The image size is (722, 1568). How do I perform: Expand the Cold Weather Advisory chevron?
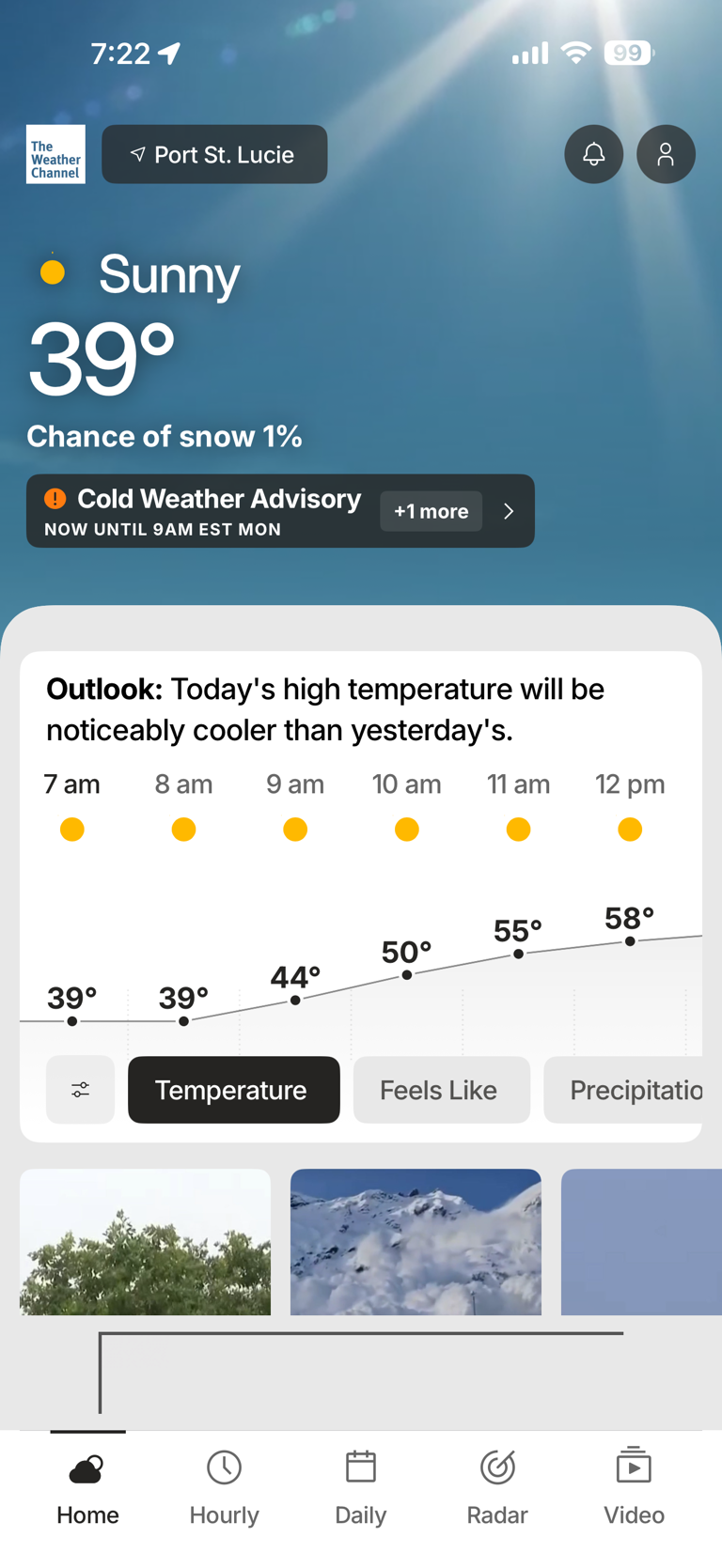coord(509,511)
